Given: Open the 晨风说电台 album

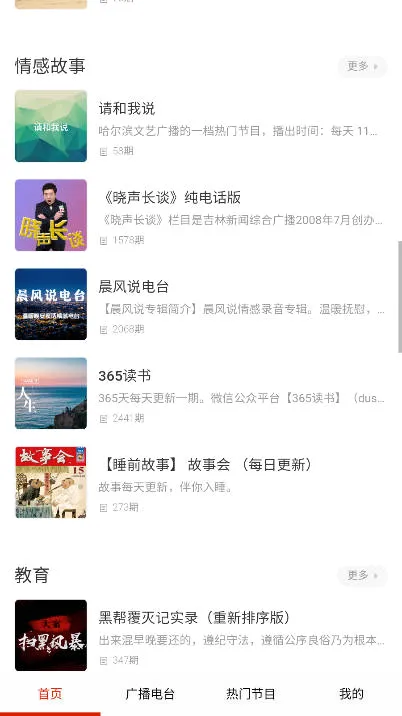Looking at the screenshot, I should coord(201,304).
